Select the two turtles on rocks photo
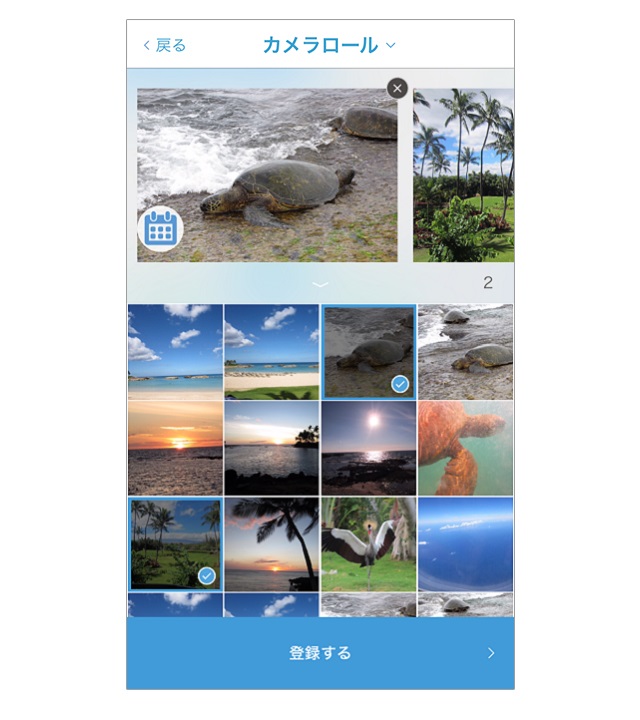Viewport: 640px width, 720px height. (465, 351)
